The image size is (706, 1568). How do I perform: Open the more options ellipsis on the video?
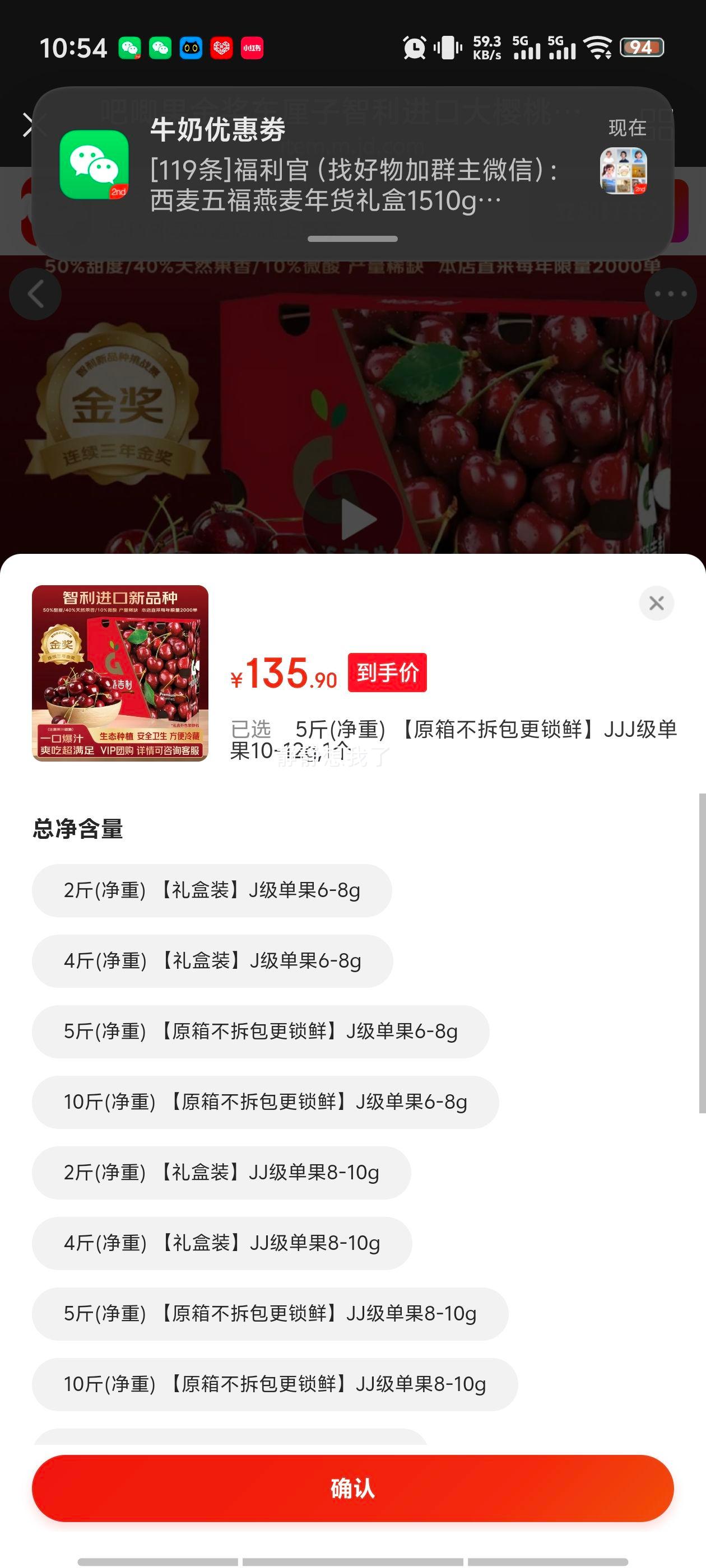click(x=670, y=293)
